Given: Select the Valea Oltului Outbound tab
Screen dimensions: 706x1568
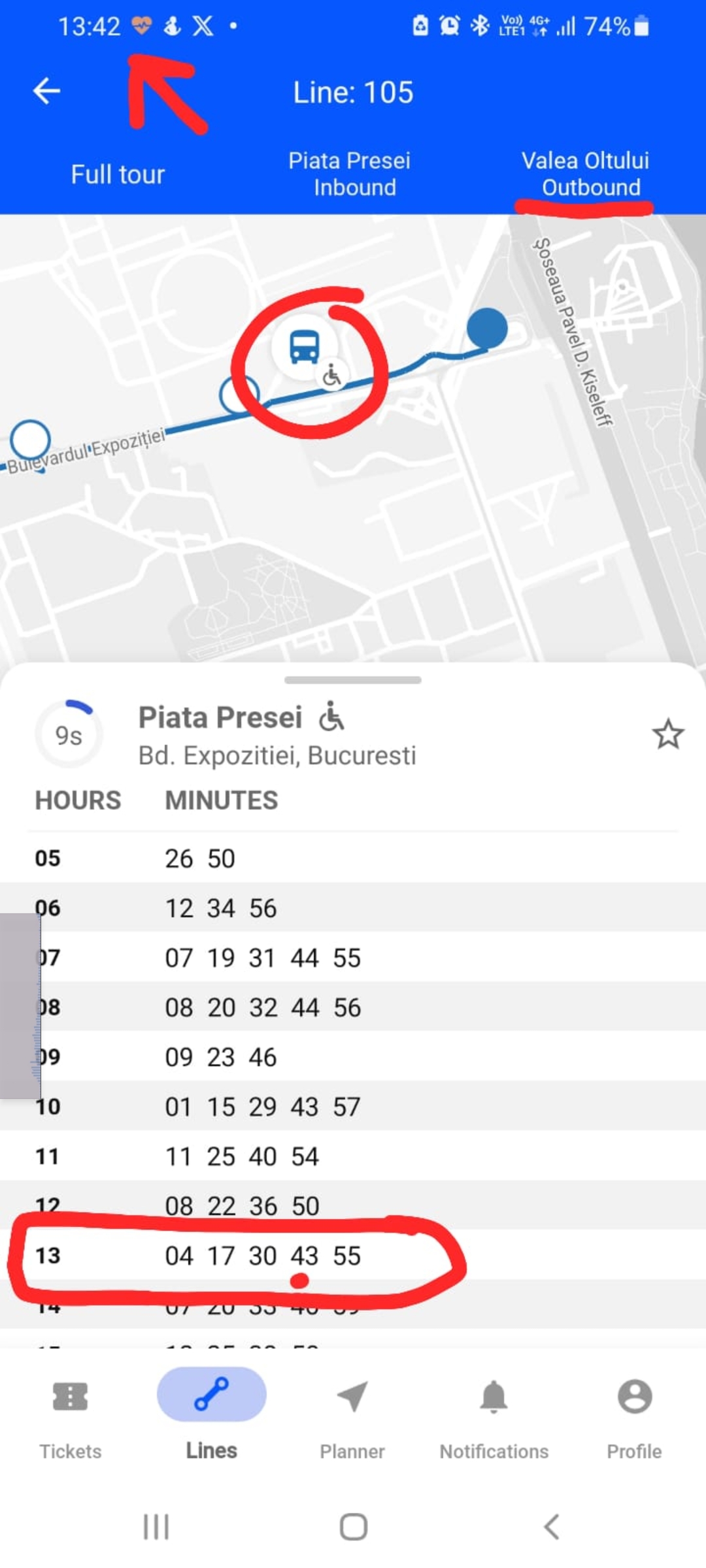Looking at the screenshot, I should [586, 174].
